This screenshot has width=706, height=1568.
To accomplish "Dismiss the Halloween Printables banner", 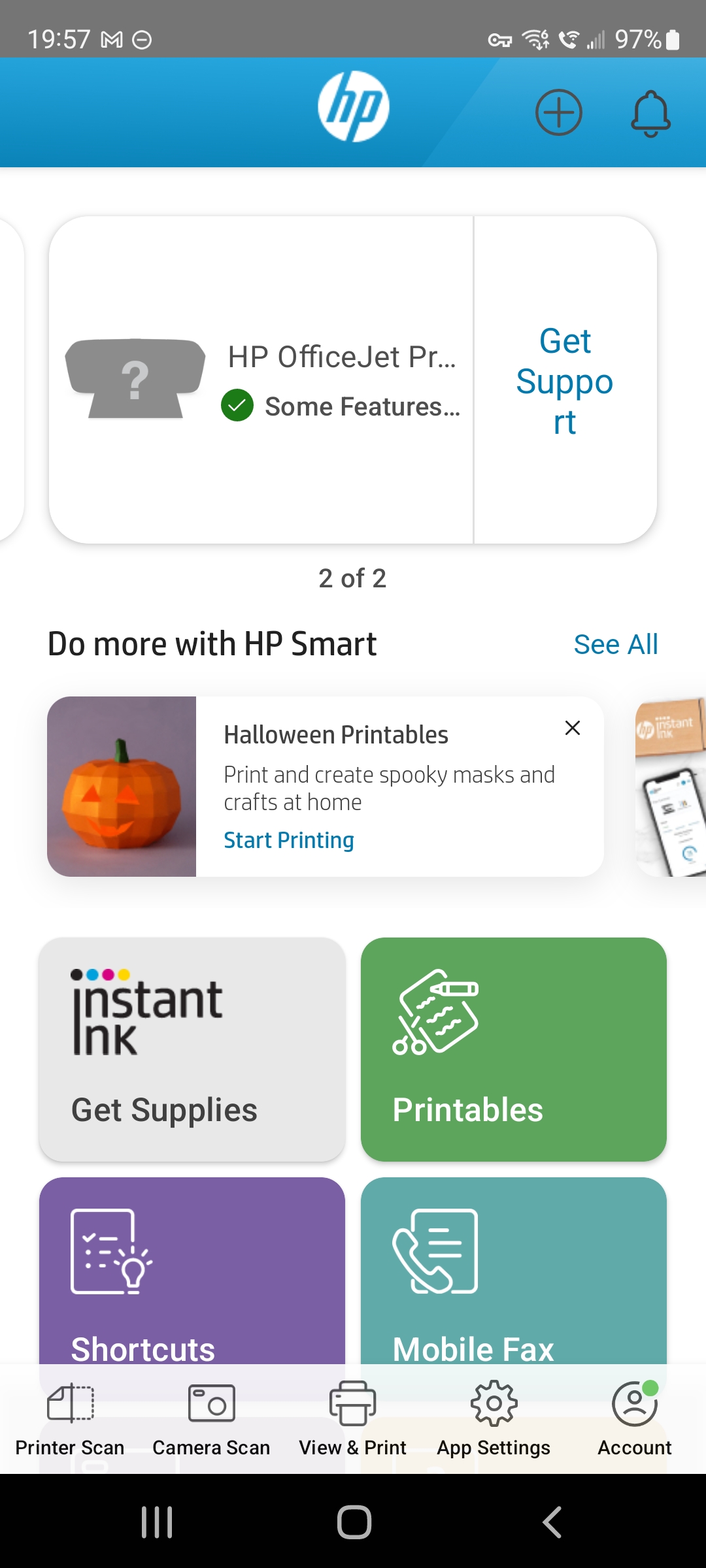I will [x=573, y=728].
